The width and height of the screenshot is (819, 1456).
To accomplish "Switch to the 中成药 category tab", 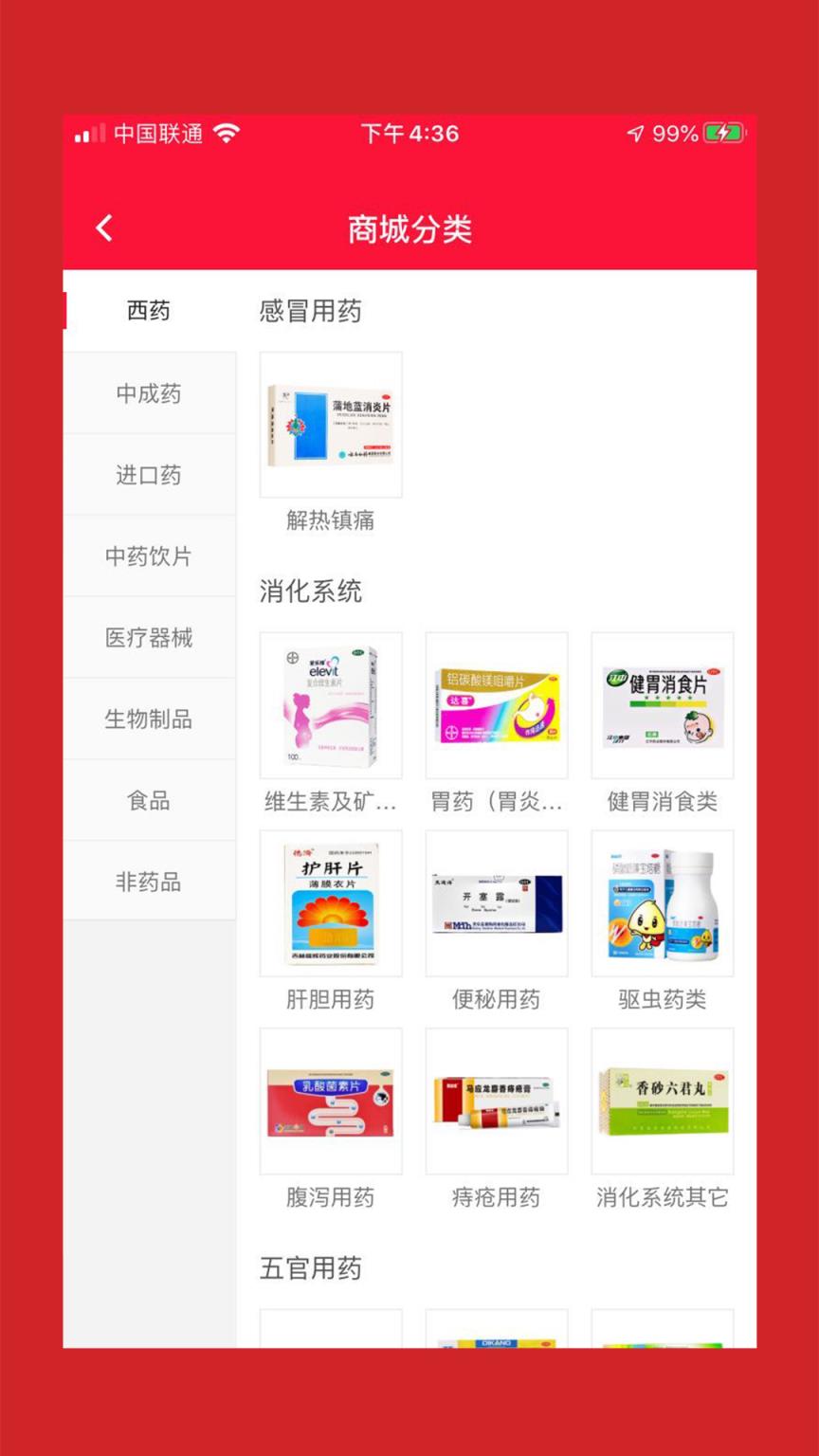I will [148, 393].
